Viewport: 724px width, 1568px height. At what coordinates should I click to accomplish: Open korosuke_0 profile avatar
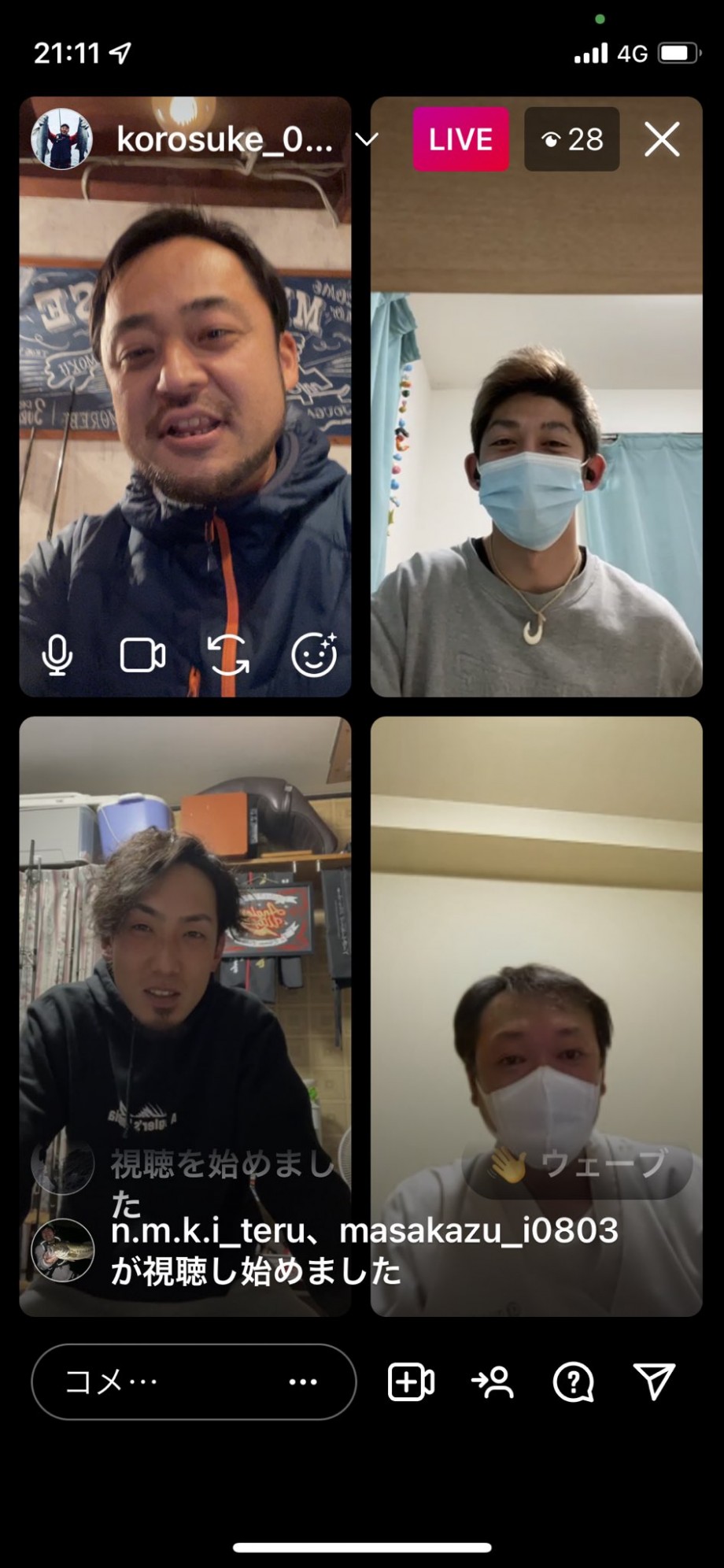pos(62,139)
